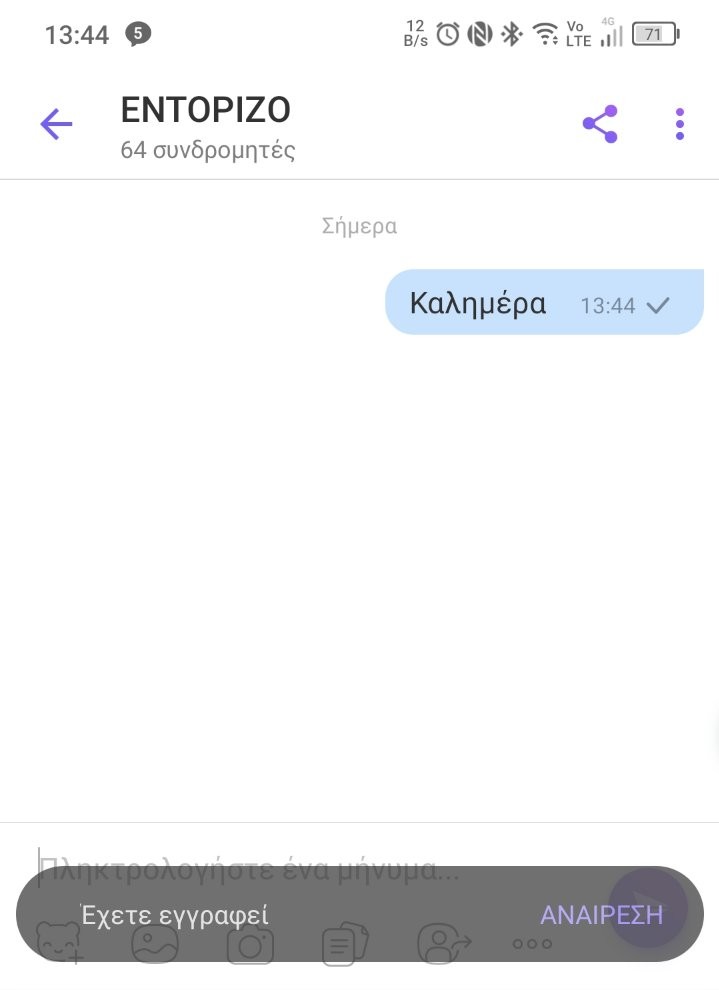Open the three-dot overflow menu
Image resolution: width=719 pixels, height=990 pixels.
[x=680, y=125]
